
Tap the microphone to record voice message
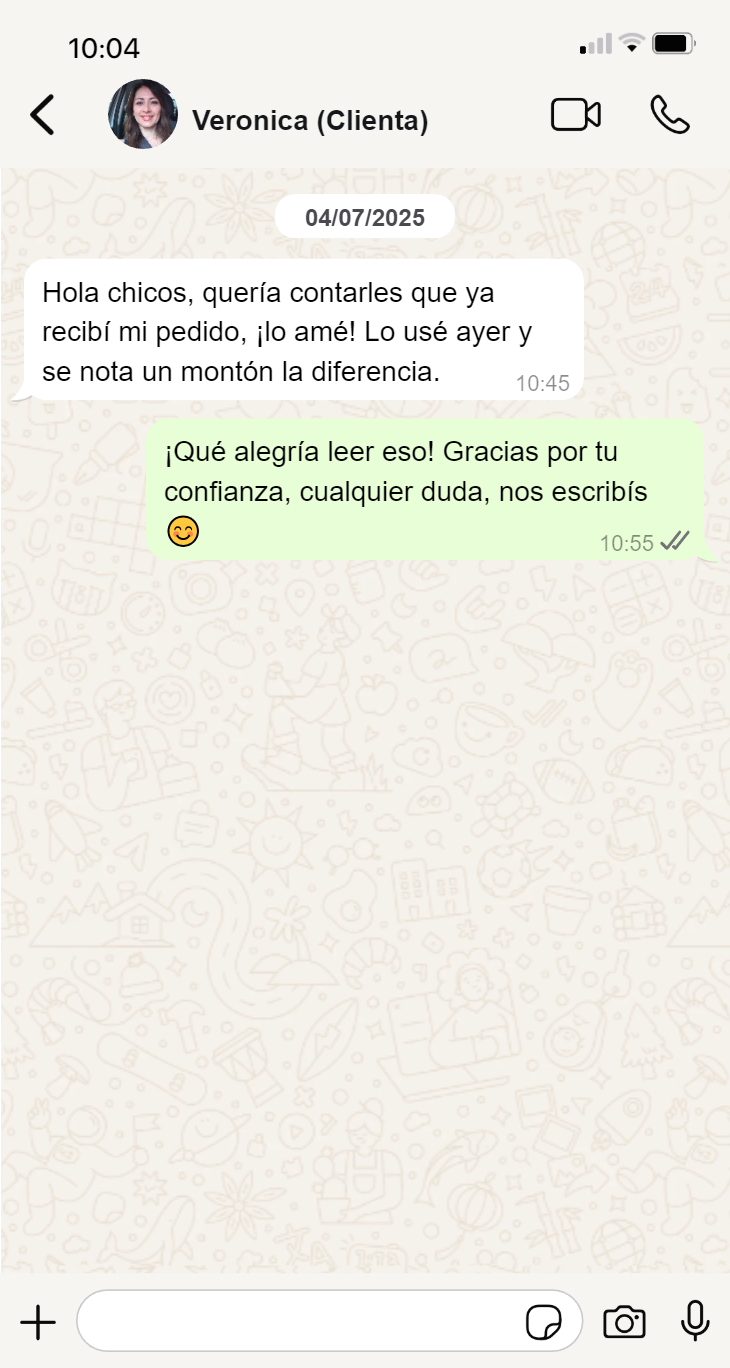(x=695, y=1321)
